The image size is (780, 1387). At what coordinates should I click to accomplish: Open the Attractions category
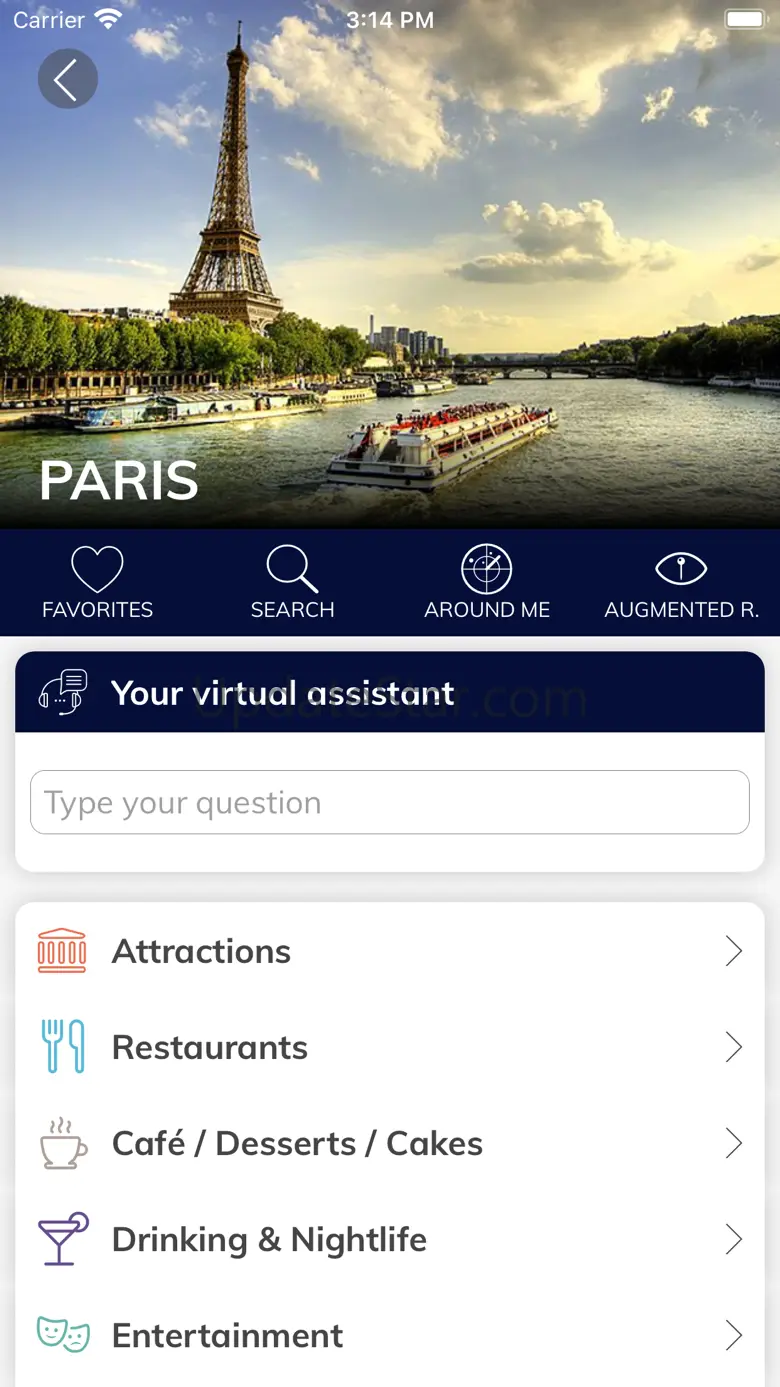coord(390,951)
